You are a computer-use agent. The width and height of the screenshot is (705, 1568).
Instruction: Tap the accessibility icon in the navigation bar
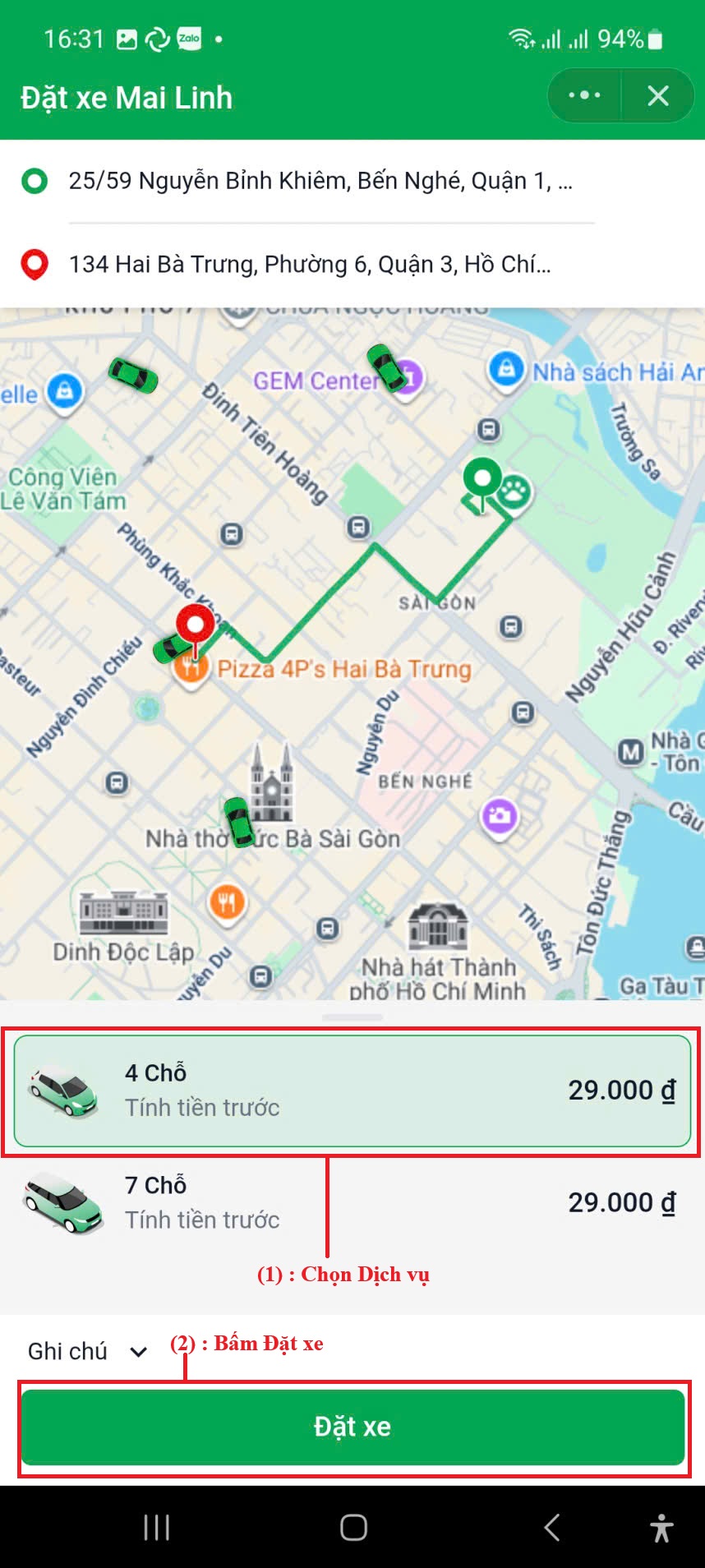[x=662, y=1526]
